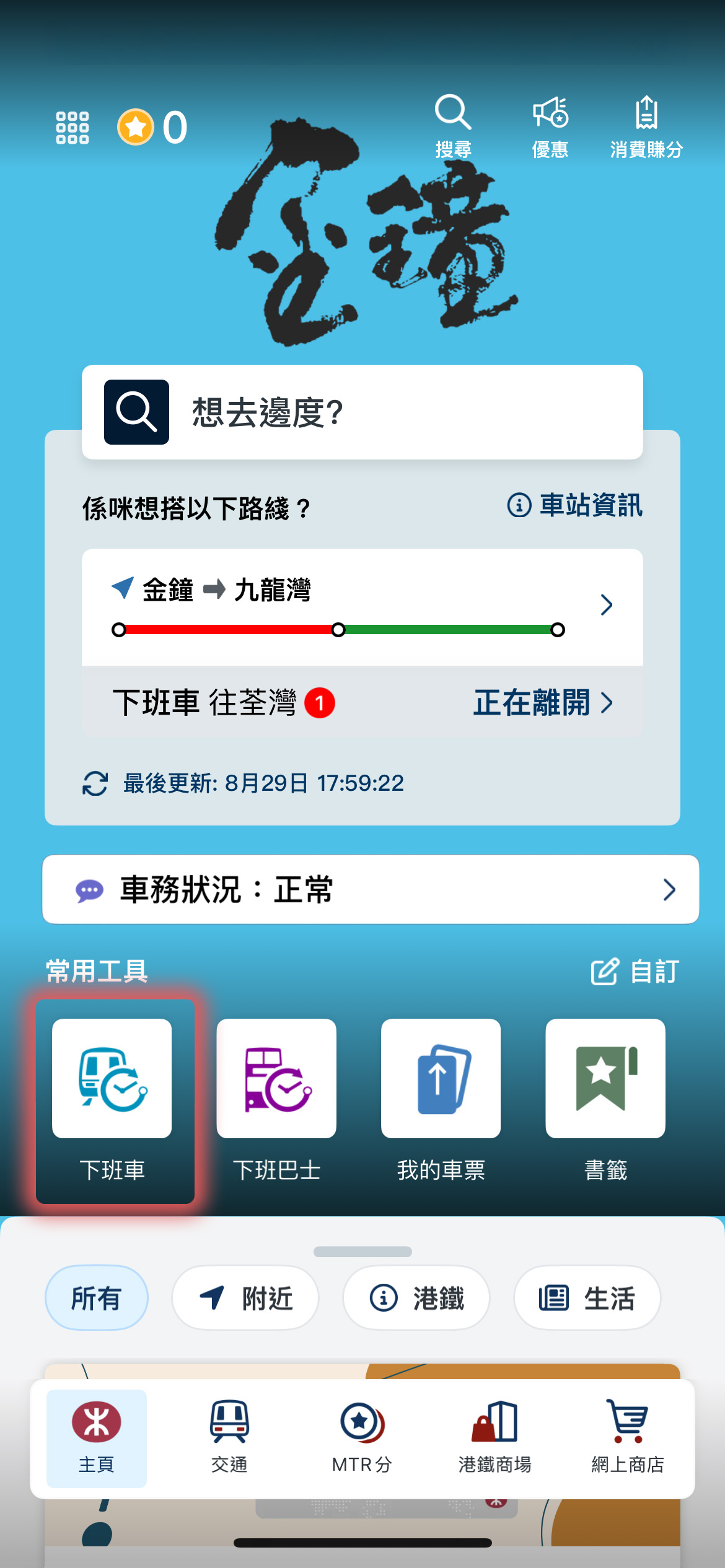
Task: Select the 附近 nearby chip
Action: 245,1298
